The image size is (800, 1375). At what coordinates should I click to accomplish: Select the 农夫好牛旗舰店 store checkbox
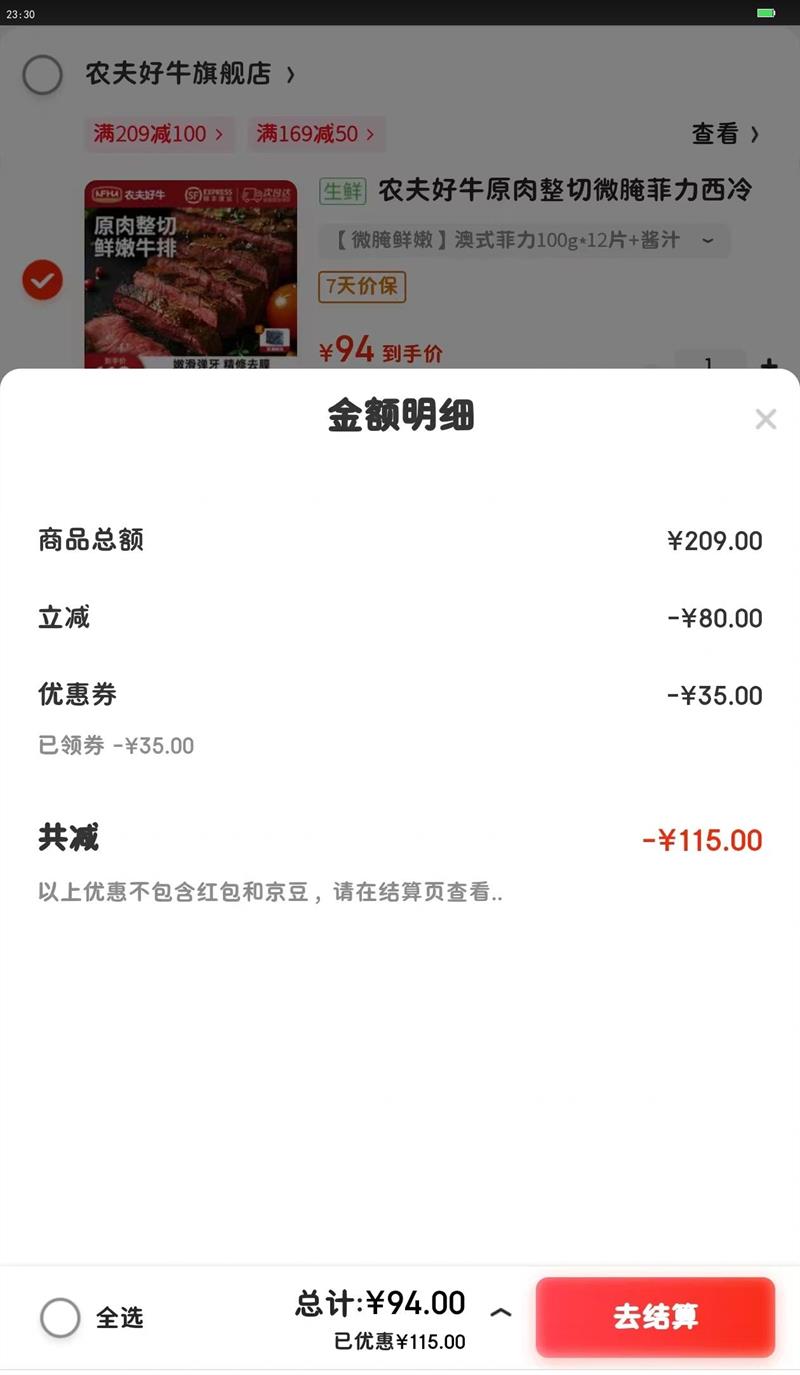coord(43,75)
